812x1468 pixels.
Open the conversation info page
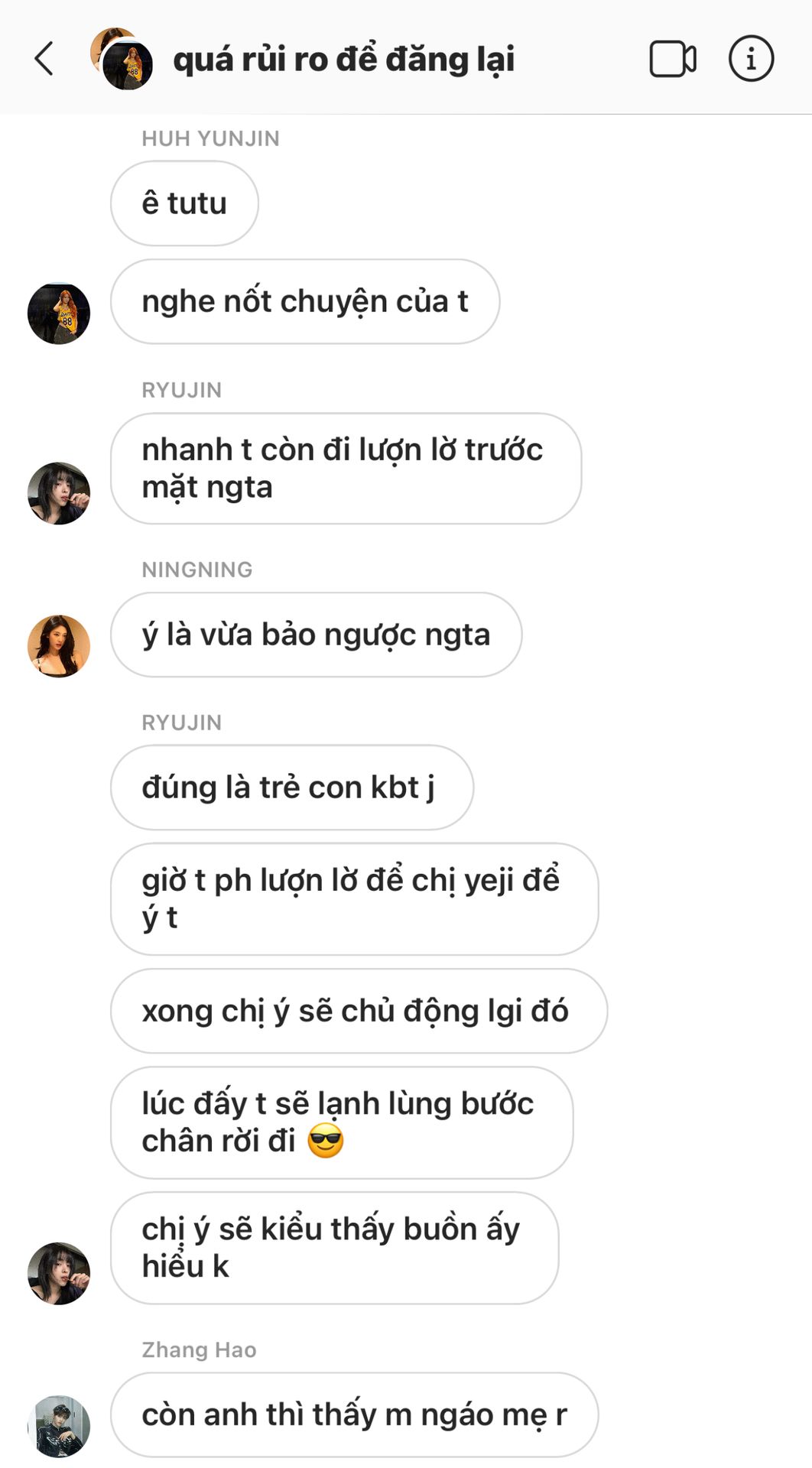[x=751, y=59]
